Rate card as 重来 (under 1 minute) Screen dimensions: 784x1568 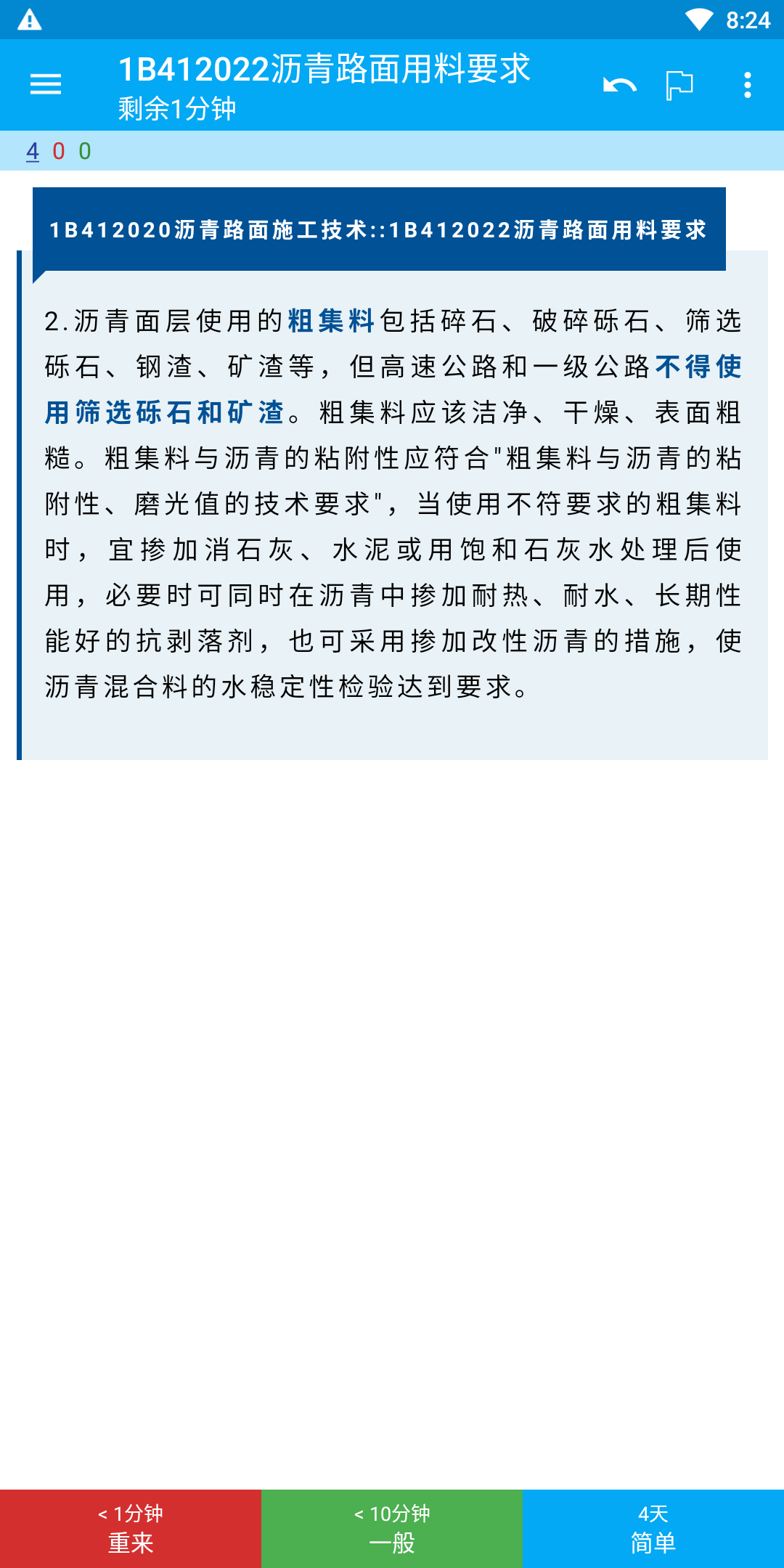(x=131, y=1528)
